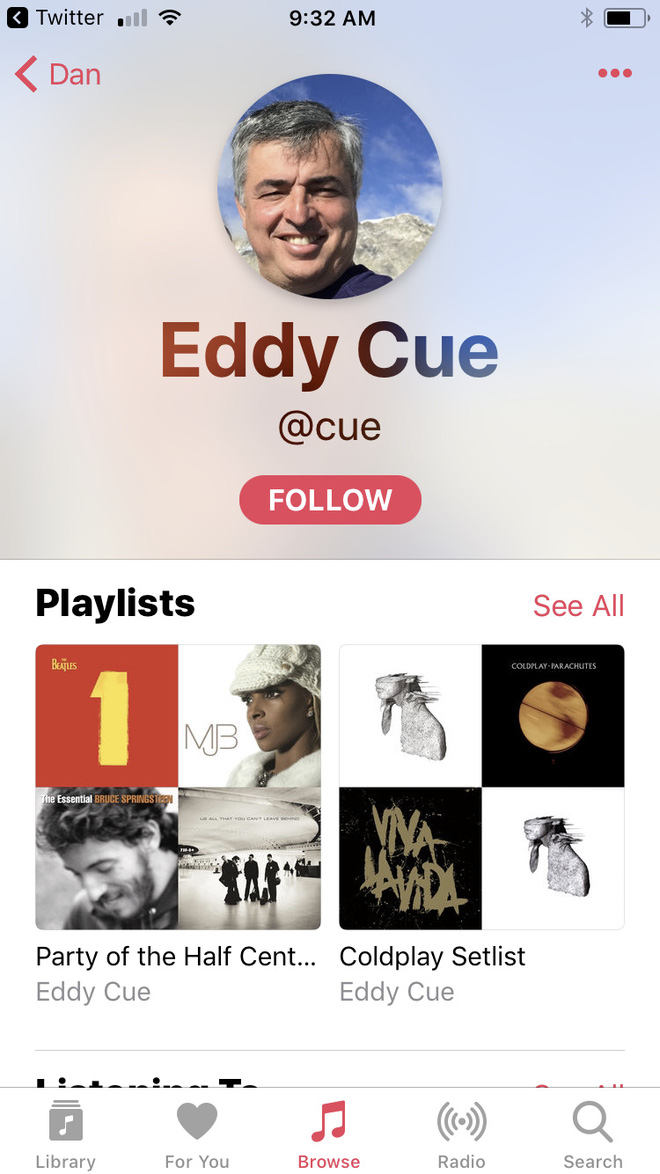Switch to the Library tab
This screenshot has width=660, height=1174.
point(66,1134)
